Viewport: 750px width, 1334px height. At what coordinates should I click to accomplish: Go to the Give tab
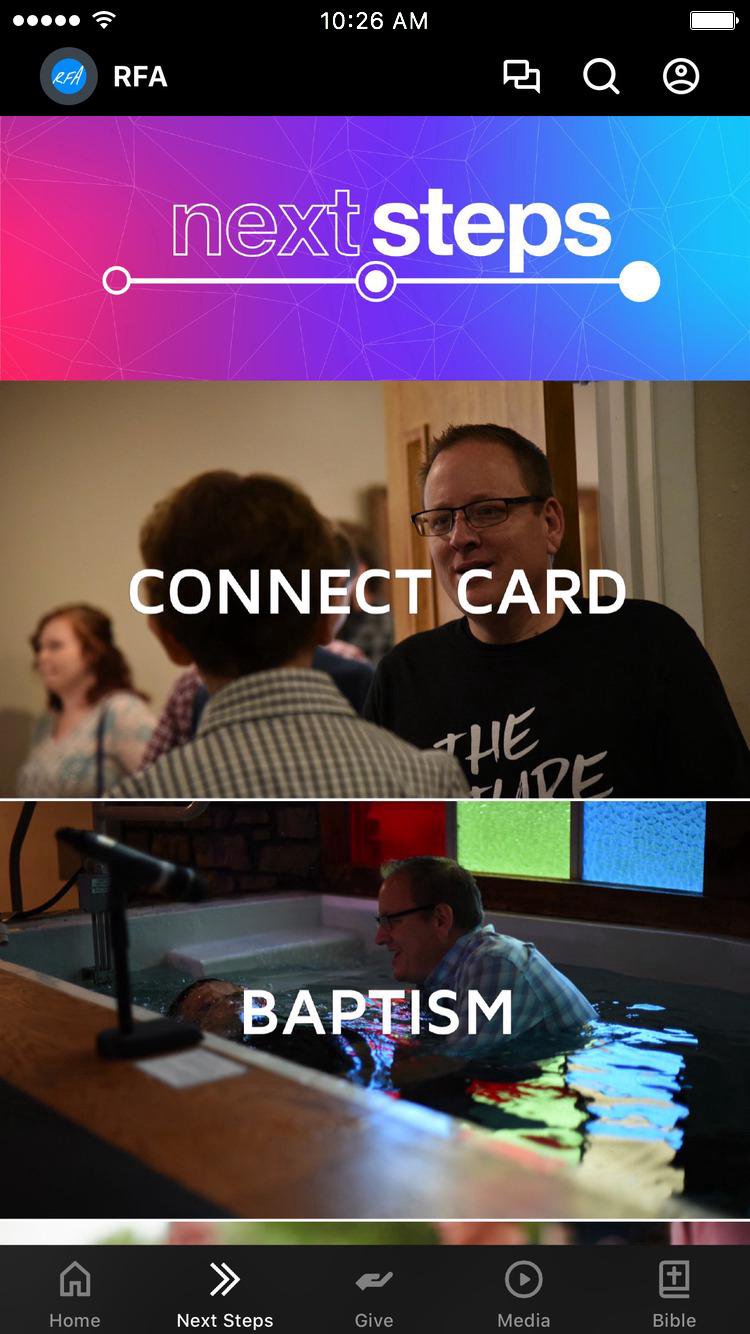click(x=374, y=1294)
